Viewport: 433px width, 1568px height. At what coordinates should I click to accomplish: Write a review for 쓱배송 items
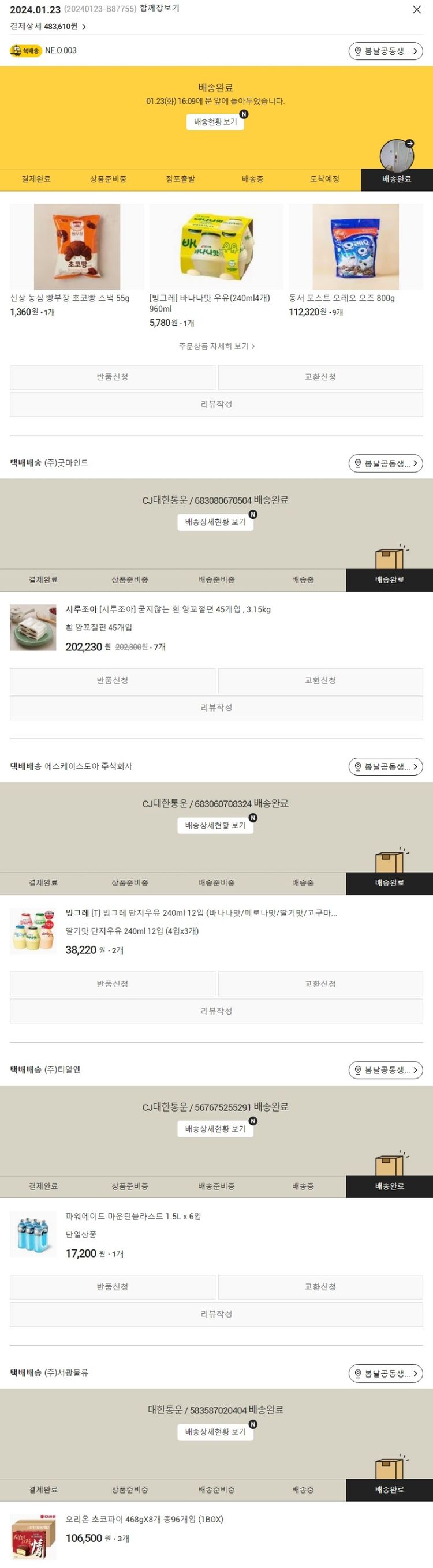click(216, 404)
